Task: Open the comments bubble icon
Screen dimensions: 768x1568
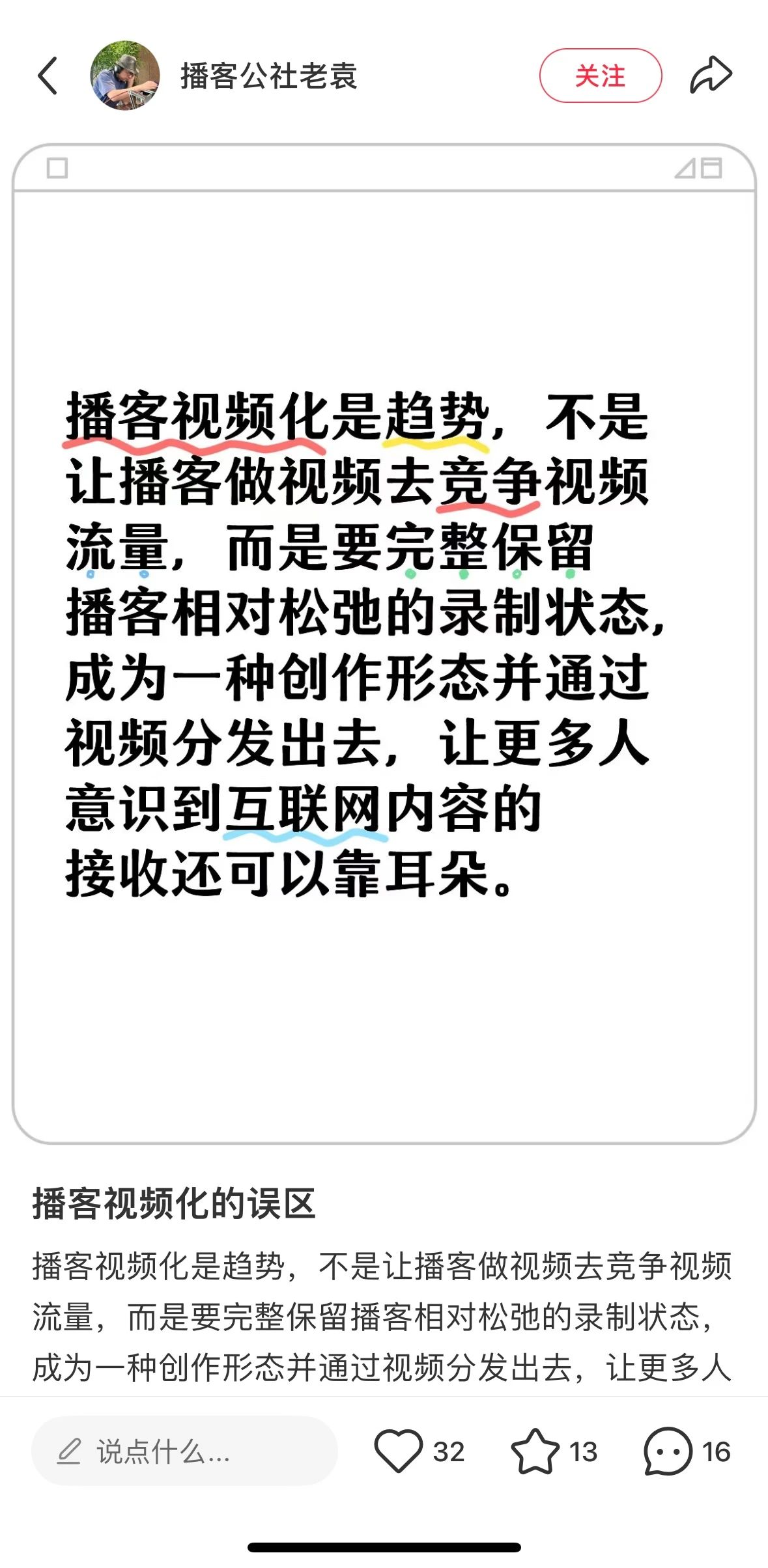Action: pos(668,1451)
